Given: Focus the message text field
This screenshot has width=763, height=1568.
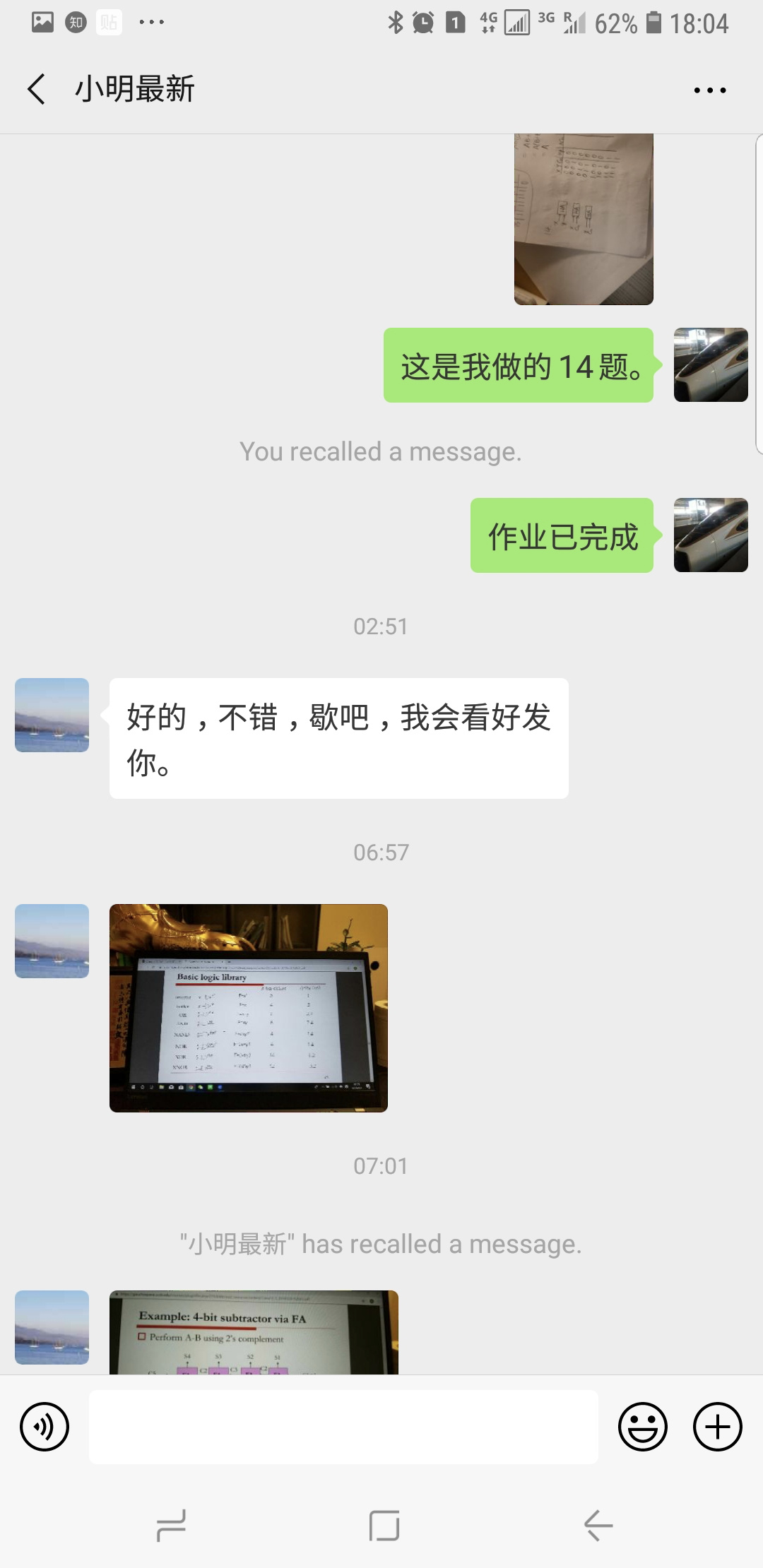Looking at the screenshot, I should 343,1427.
